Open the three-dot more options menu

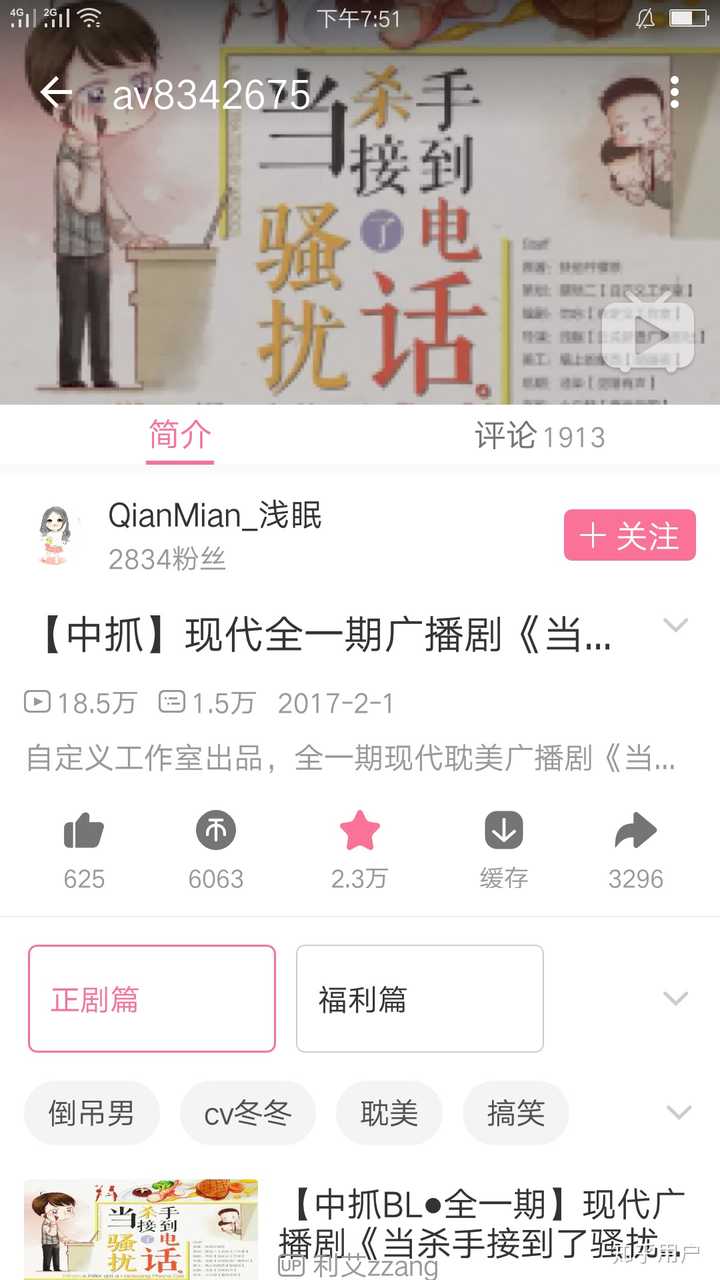[x=676, y=93]
